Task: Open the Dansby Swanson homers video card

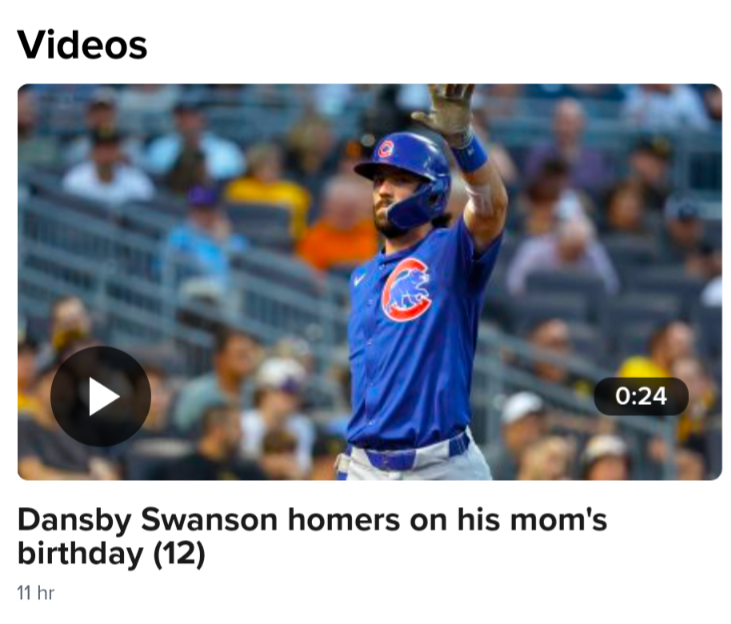Action: (x=312, y=536)
